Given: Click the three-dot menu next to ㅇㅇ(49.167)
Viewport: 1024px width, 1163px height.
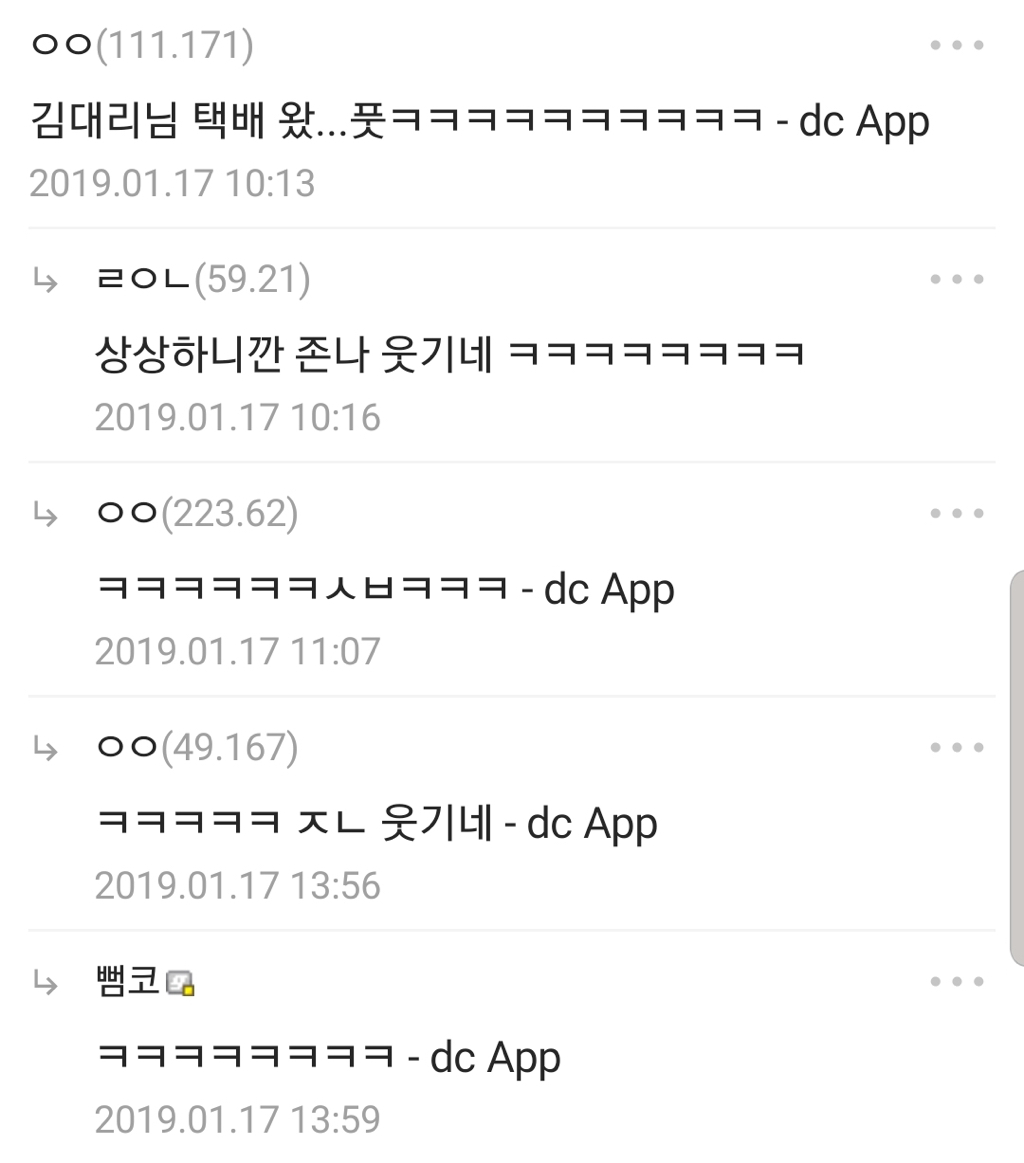Looking at the screenshot, I should pos(958,746).
